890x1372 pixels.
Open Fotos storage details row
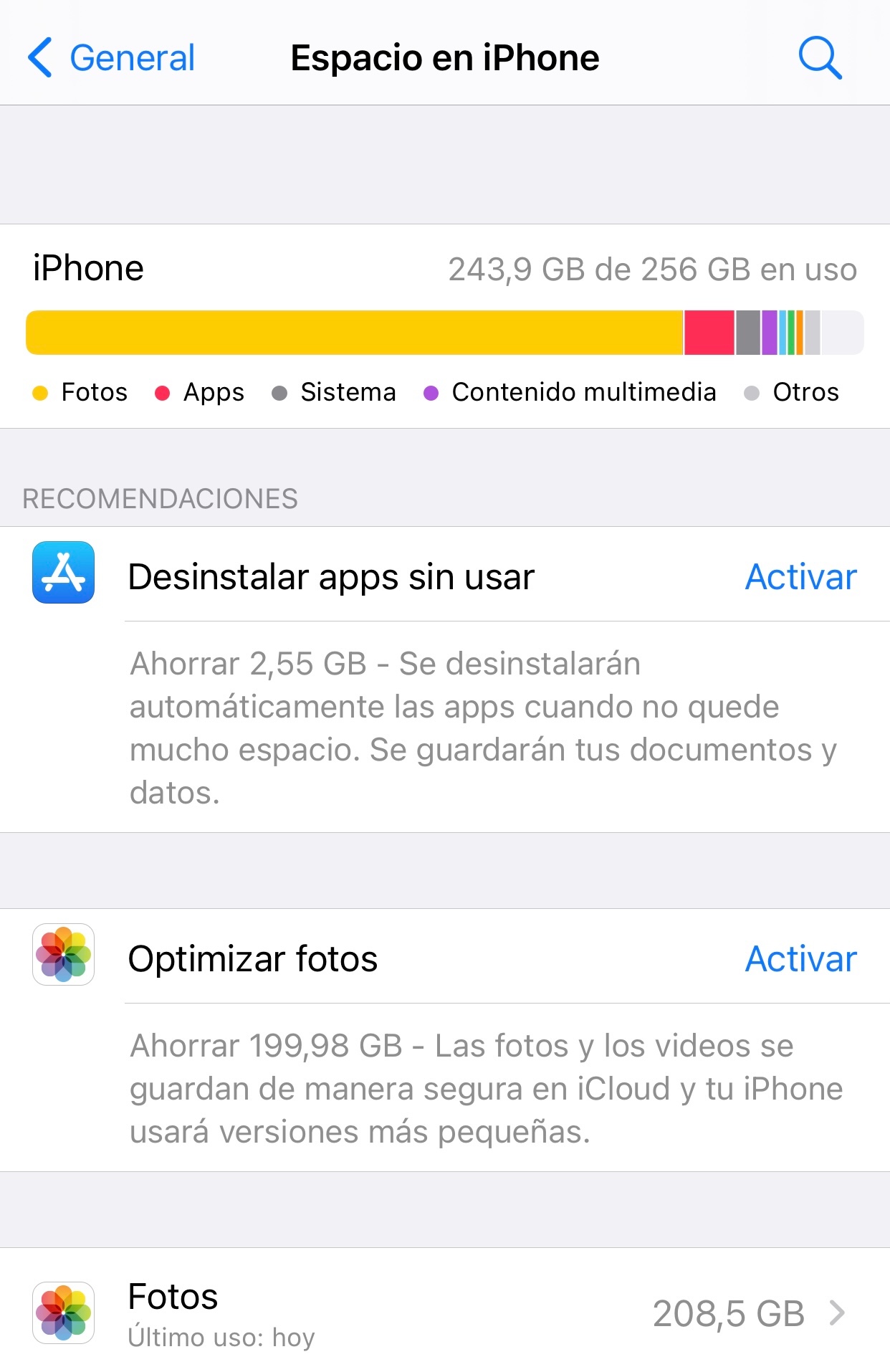444,1313
